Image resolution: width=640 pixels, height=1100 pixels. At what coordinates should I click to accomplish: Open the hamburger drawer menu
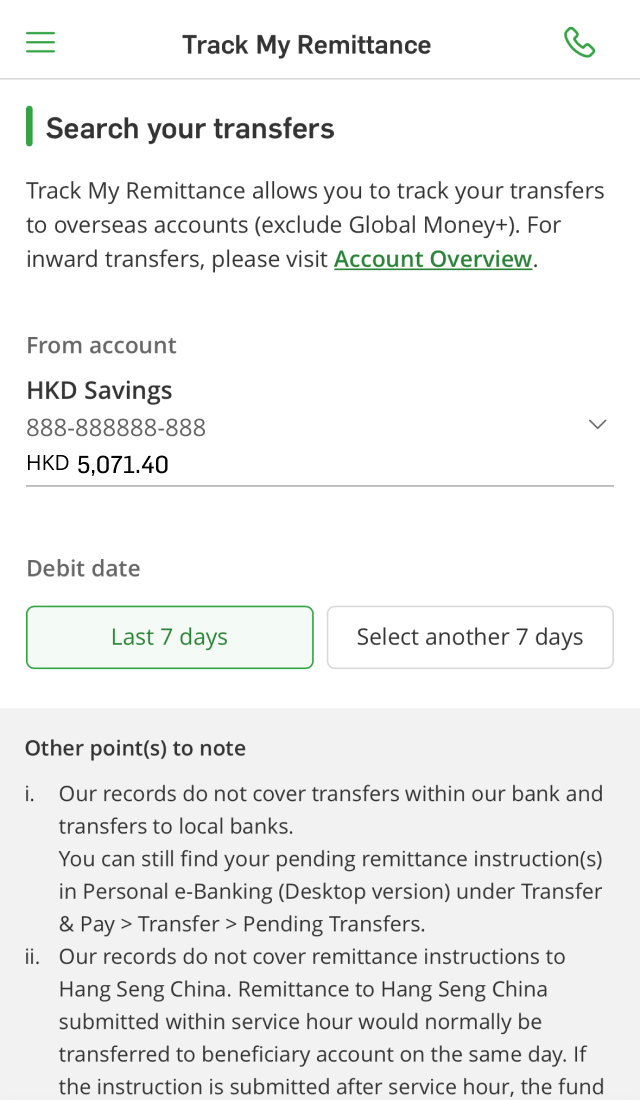(40, 43)
